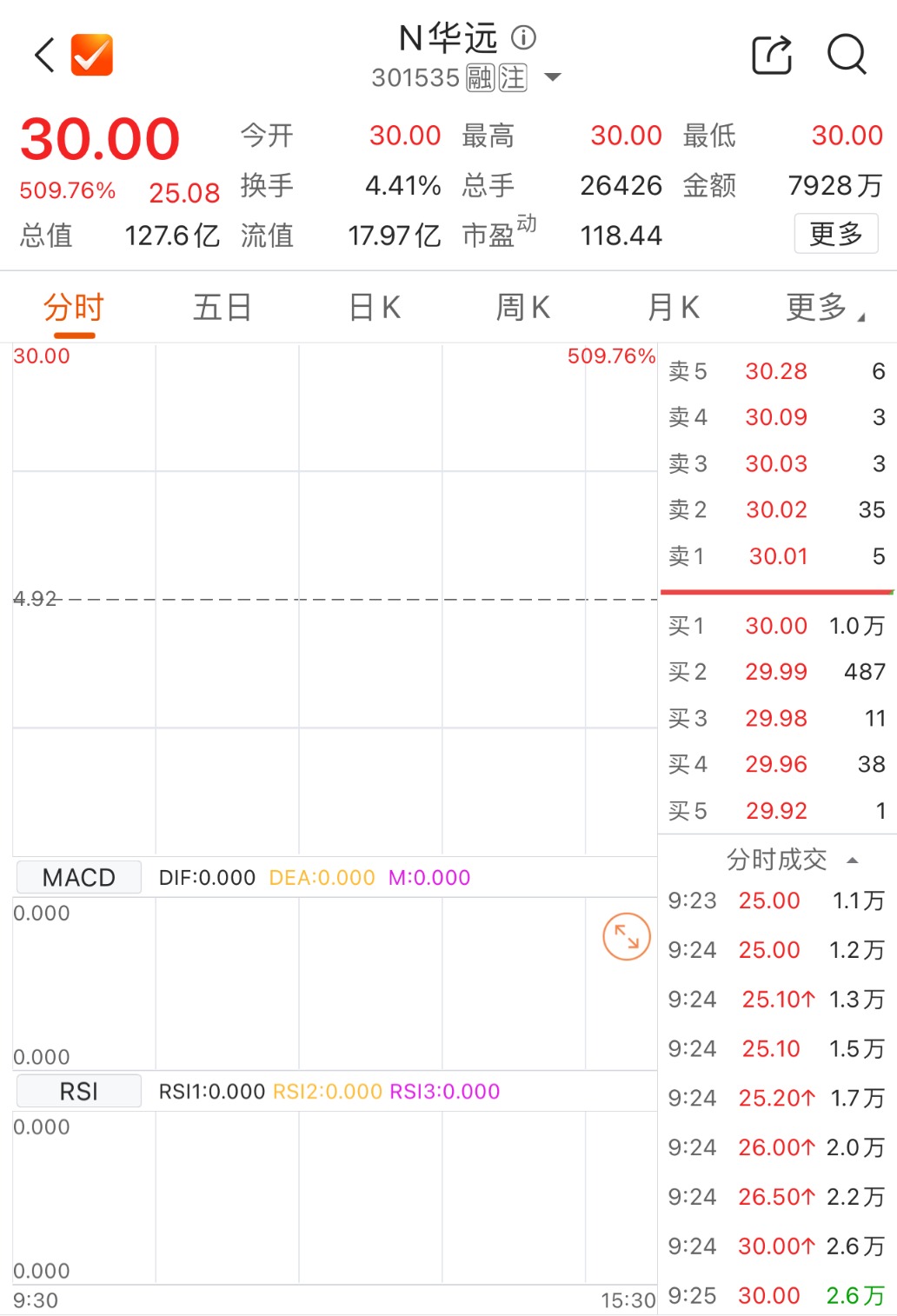This screenshot has height=1316, width=897.
Task: Tap the 更多 button for more quote data
Action: pyautogui.click(x=836, y=234)
